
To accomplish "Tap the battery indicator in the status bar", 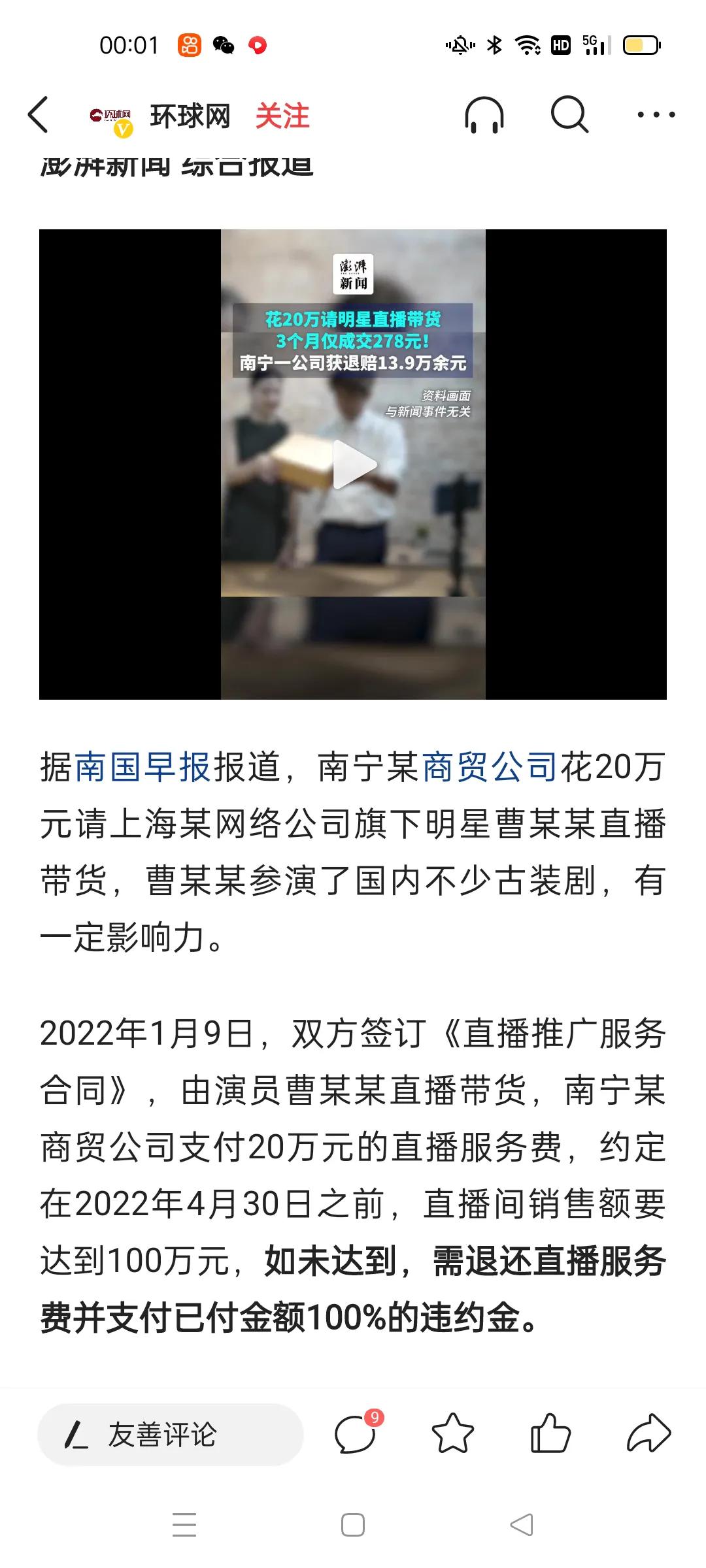I will (x=641, y=46).
